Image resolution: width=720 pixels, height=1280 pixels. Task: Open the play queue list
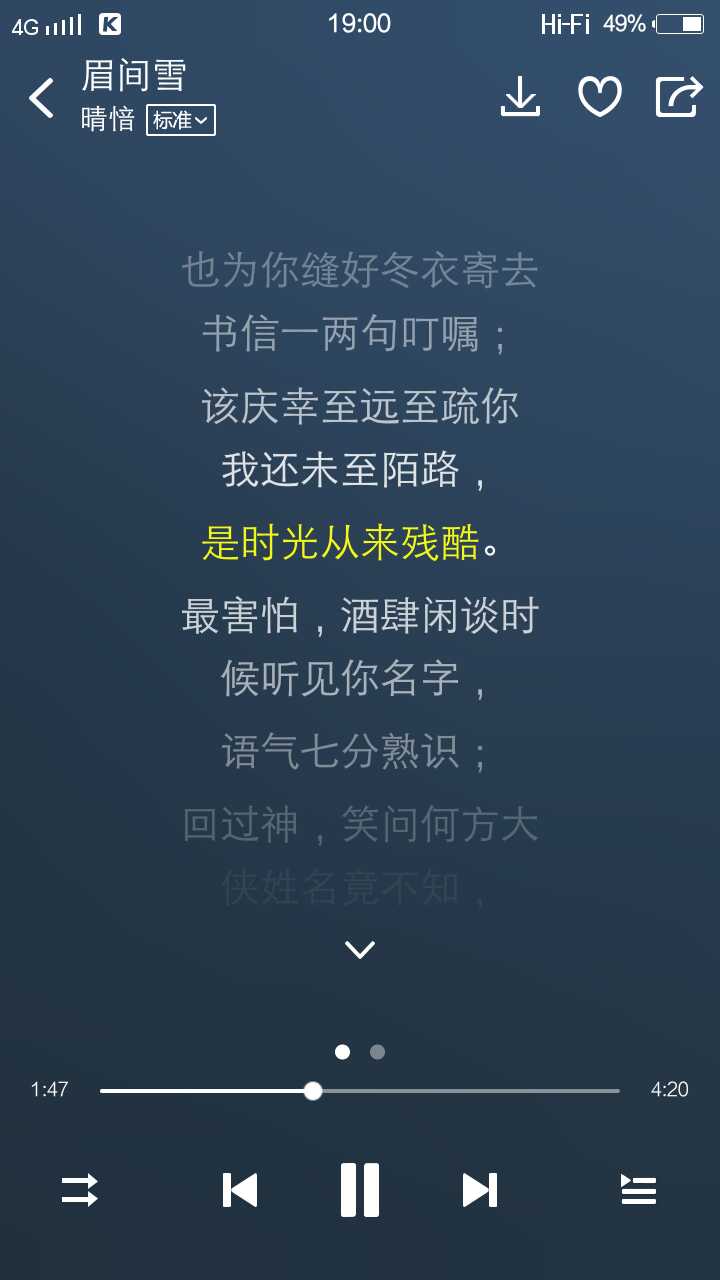coord(638,1190)
